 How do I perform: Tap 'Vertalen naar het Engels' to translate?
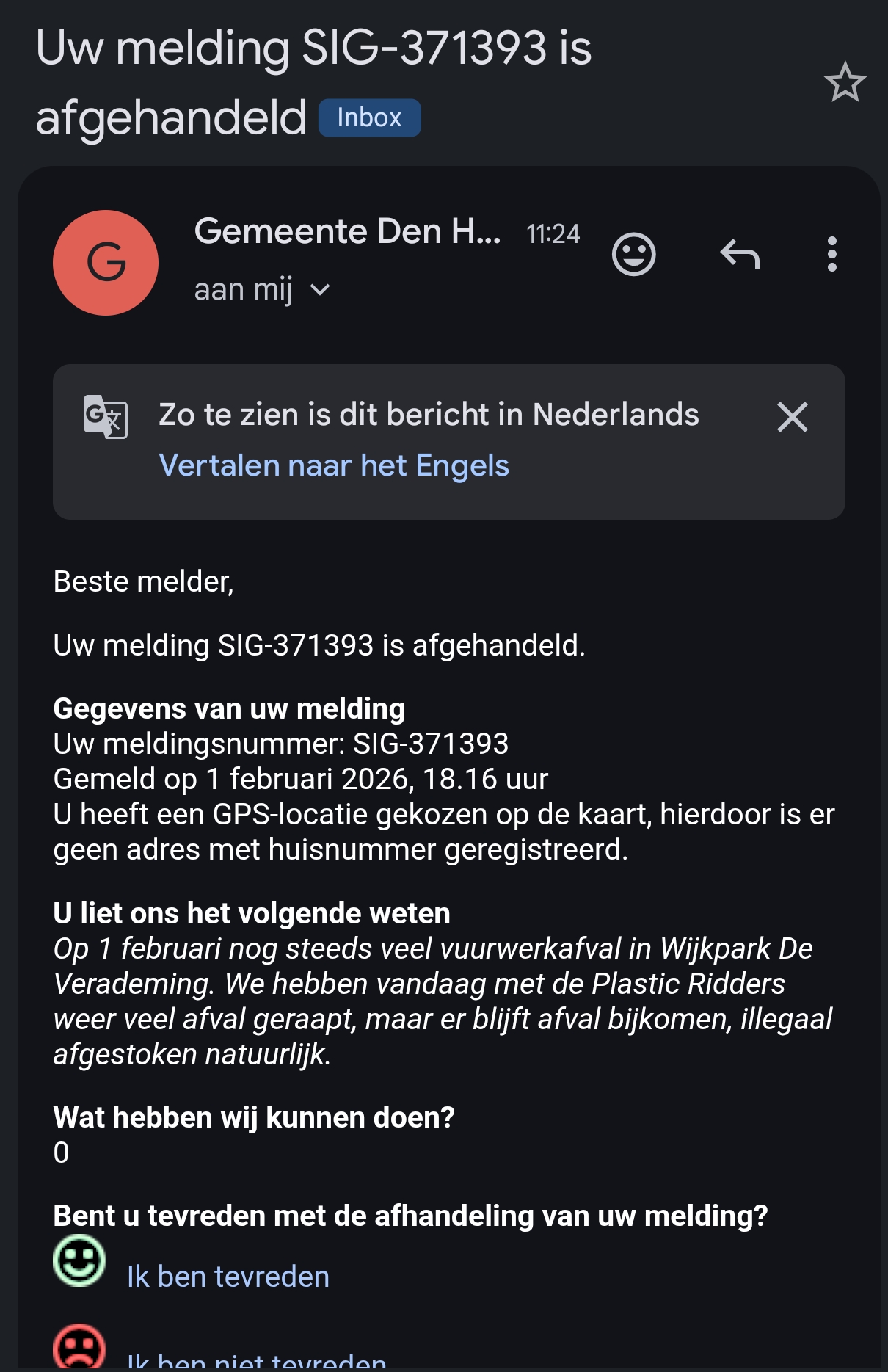coord(334,465)
